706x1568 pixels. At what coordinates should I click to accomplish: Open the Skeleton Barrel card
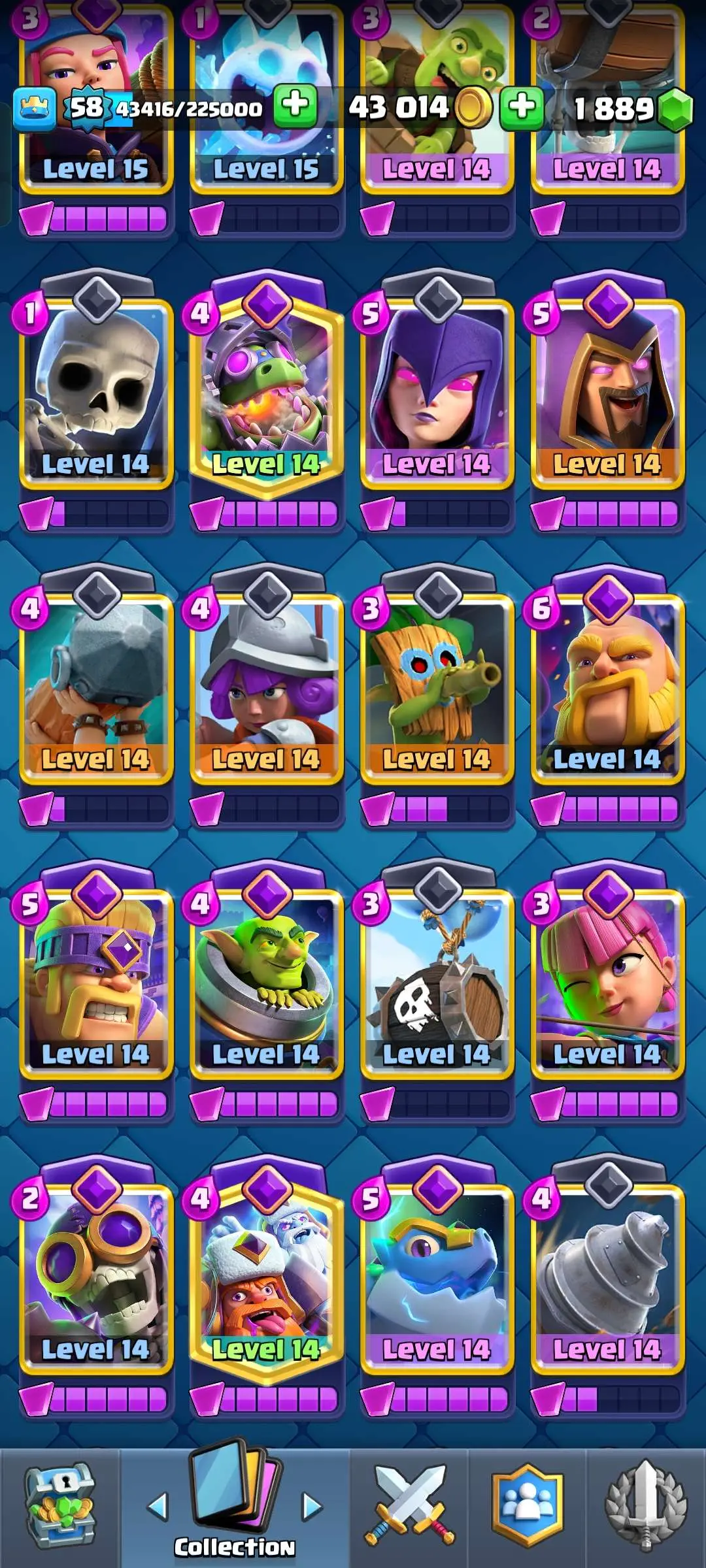pyautogui.click(x=437, y=980)
